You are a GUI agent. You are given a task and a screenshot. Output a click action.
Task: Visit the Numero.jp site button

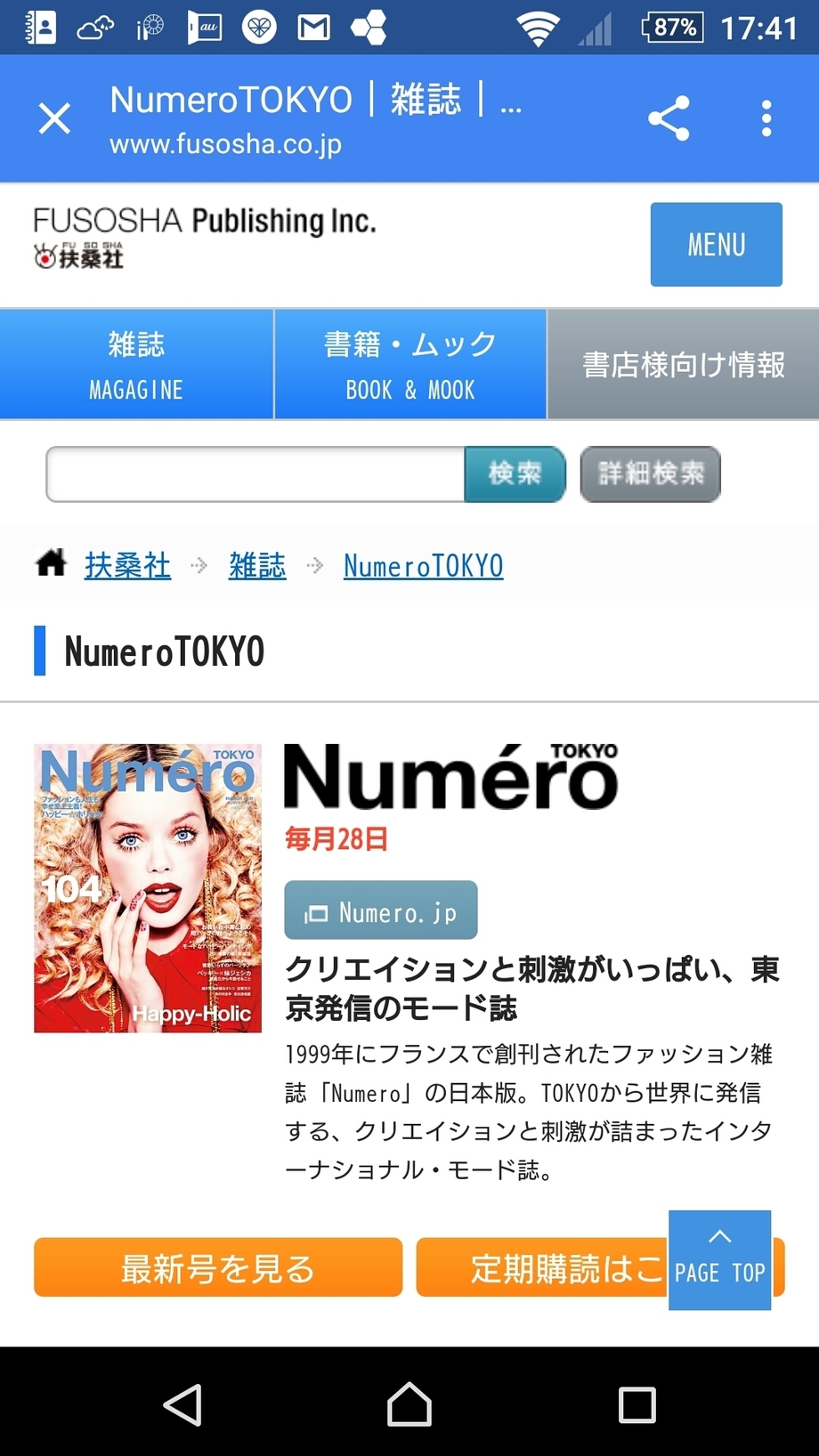pos(381,910)
